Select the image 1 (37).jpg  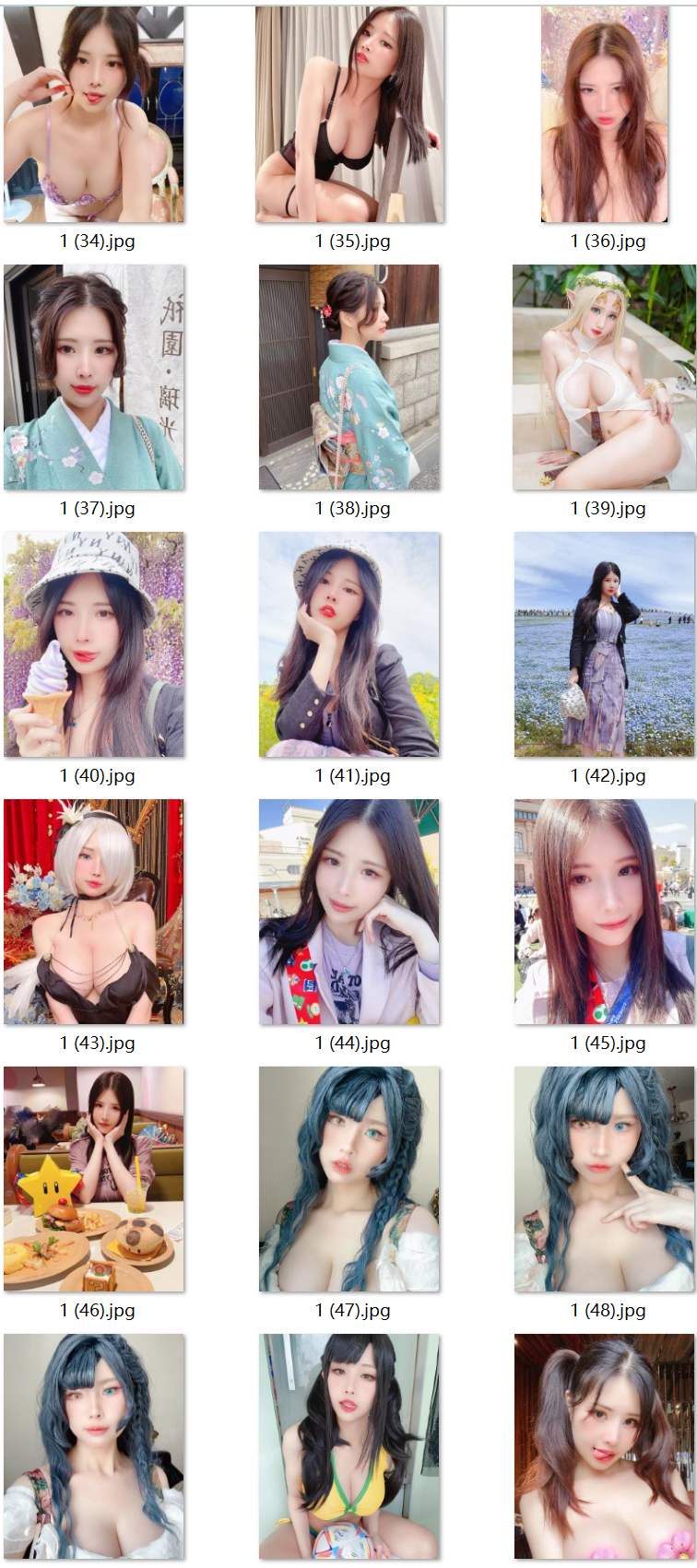coord(94,377)
